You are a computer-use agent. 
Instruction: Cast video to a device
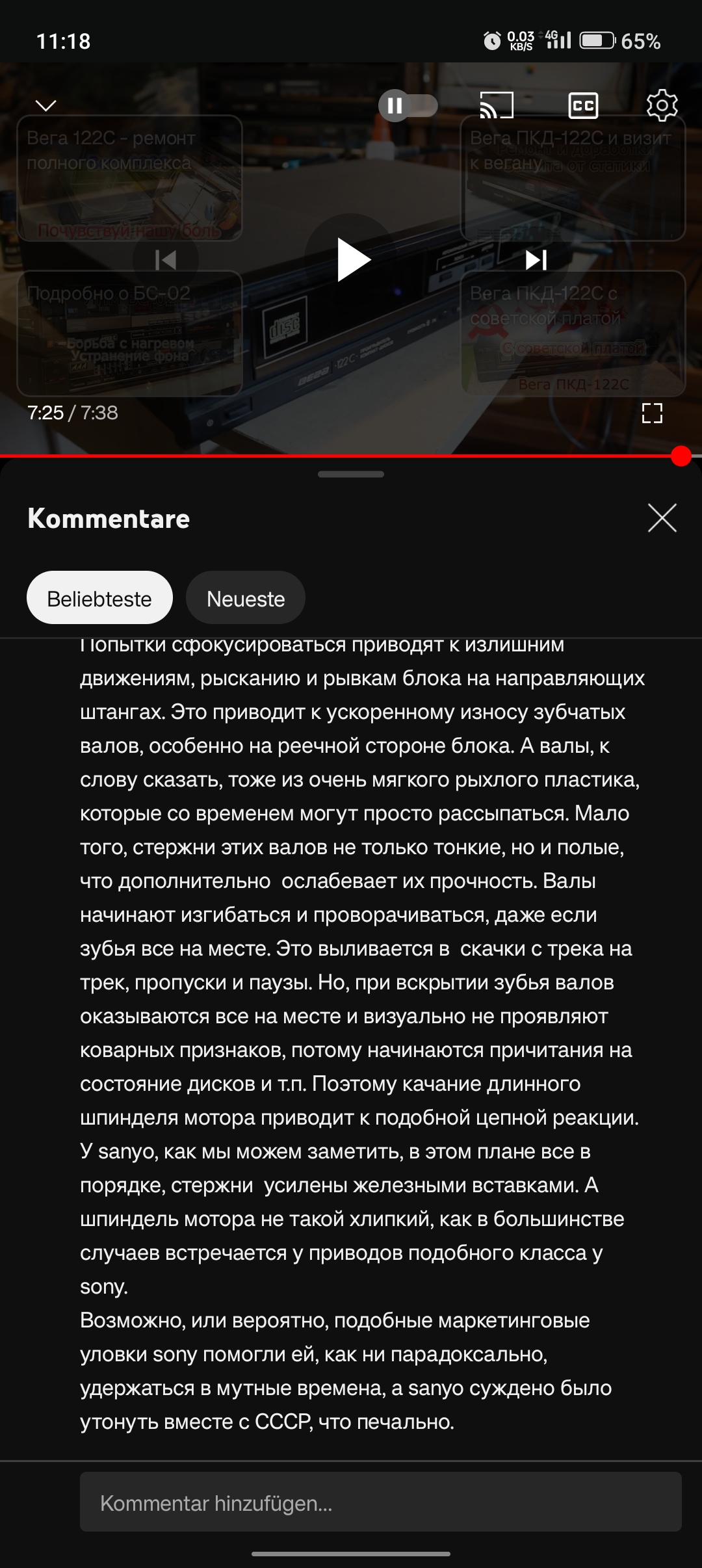point(497,105)
